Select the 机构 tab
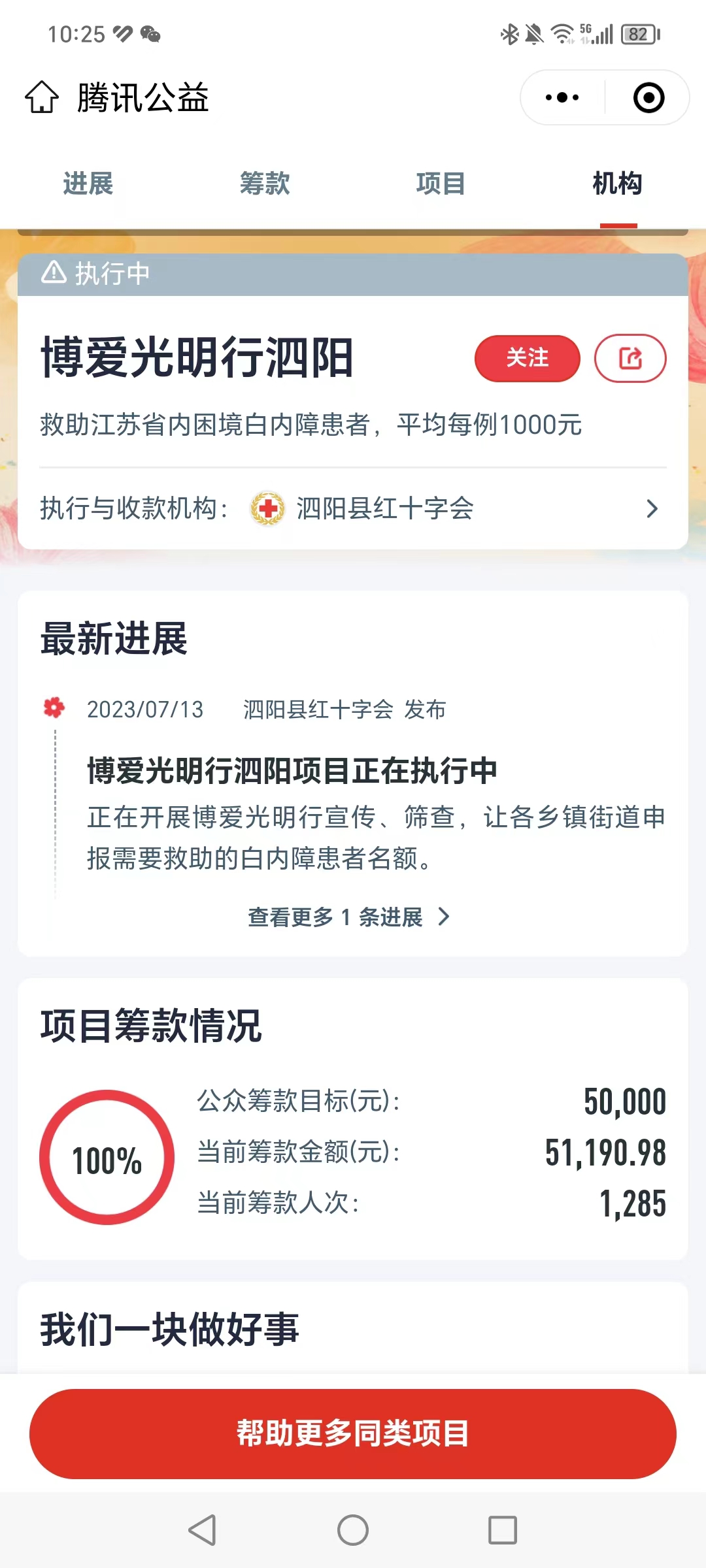Viewport: 706px width, 1568px height. (x=618, y=184)
